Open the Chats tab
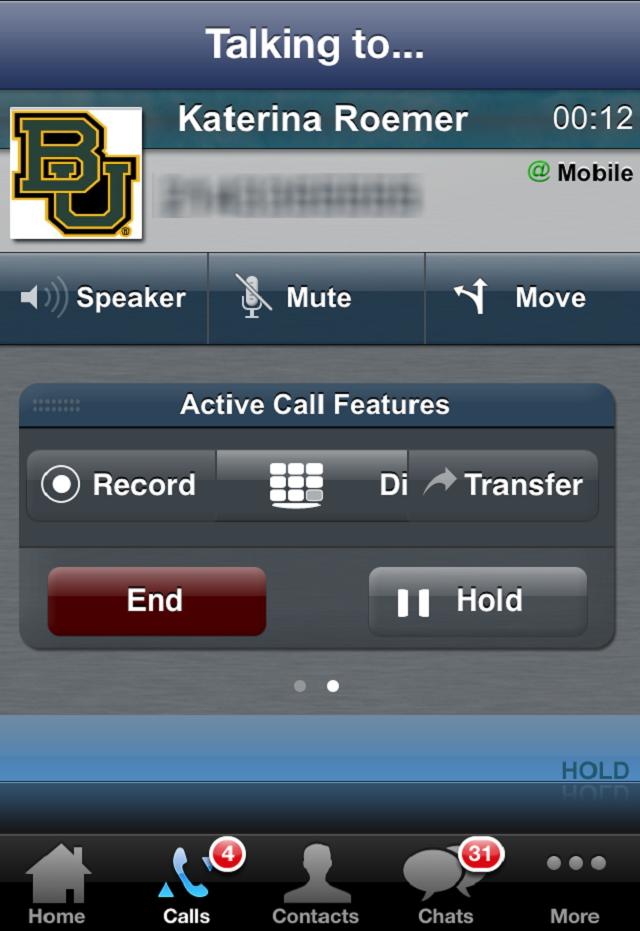The width and height of the screenshot is (640, 931). coord(445,884)
